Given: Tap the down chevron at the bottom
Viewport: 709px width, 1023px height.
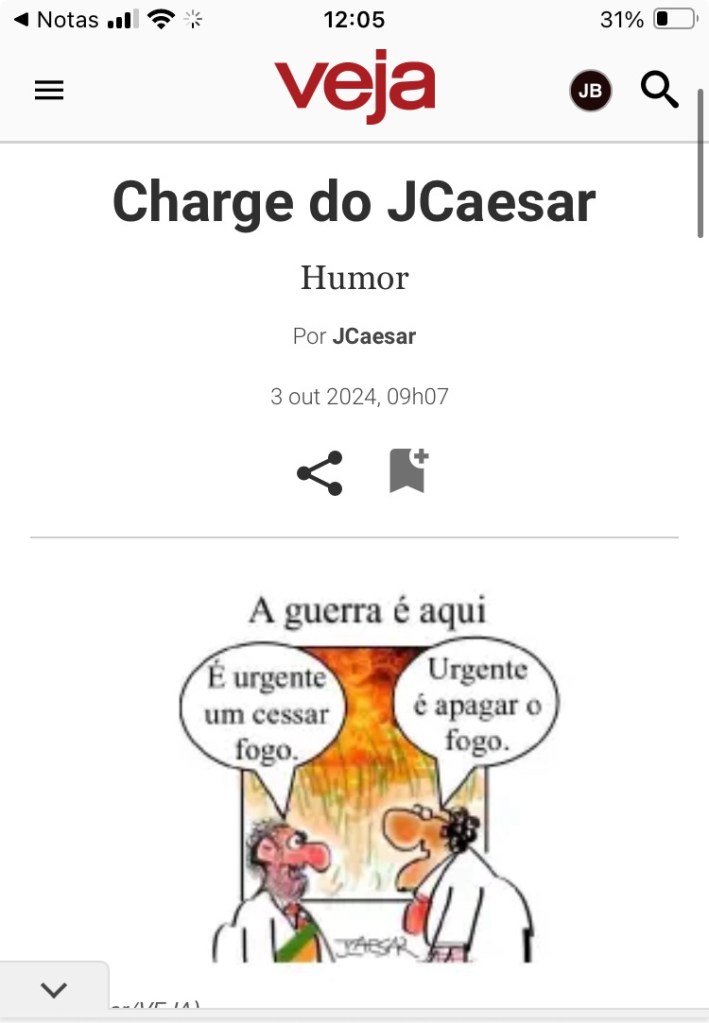Looking at the screenshot, I should coord(54,990).
